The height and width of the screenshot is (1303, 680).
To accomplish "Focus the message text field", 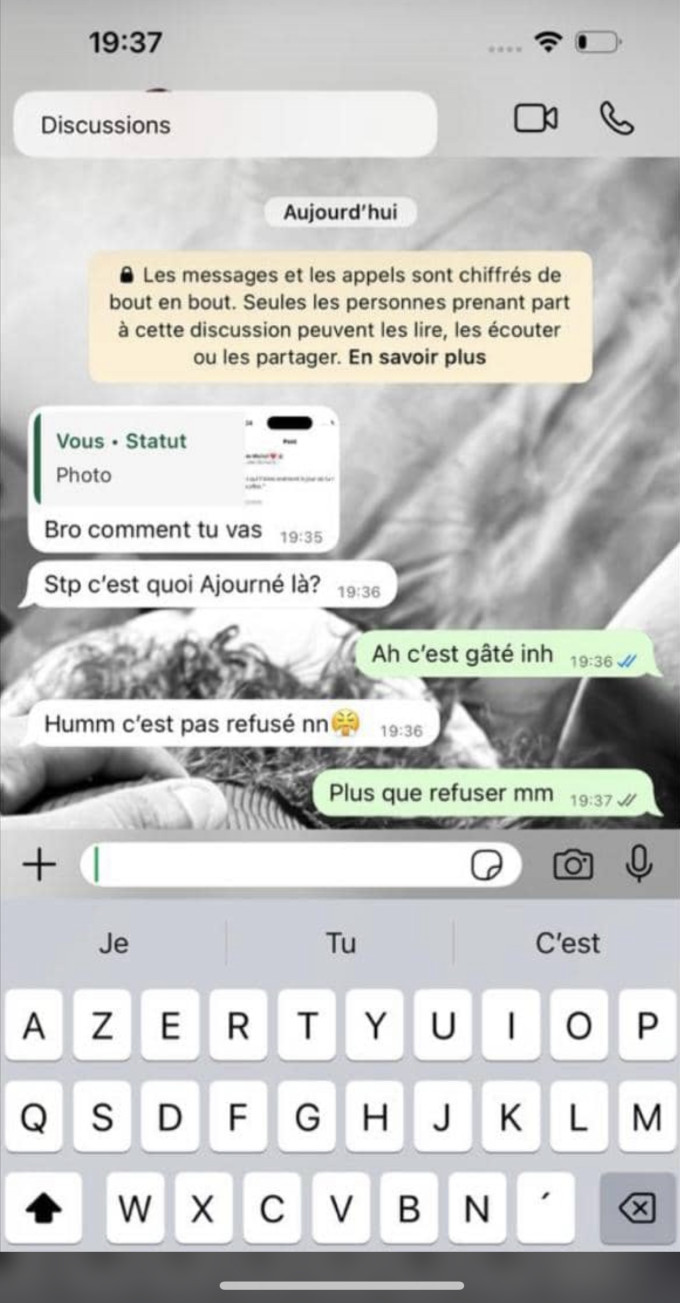I will point(280,865).
